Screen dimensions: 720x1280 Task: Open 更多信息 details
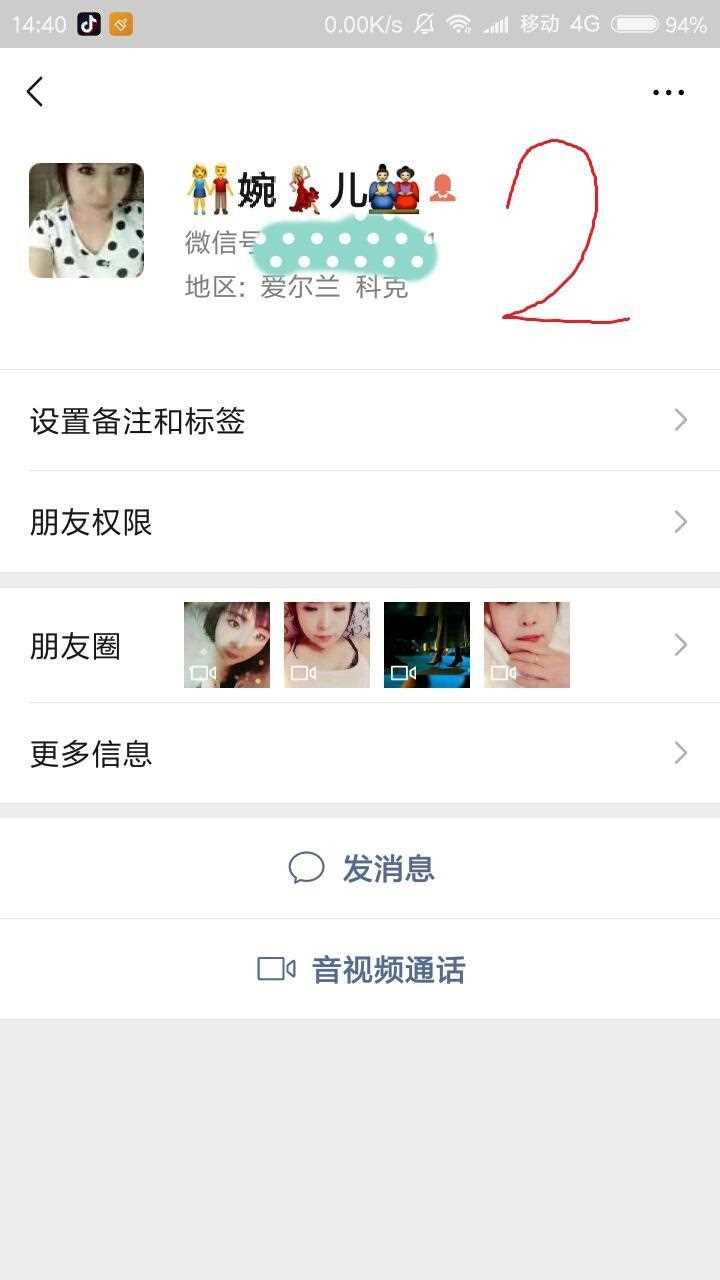[360, 753]
